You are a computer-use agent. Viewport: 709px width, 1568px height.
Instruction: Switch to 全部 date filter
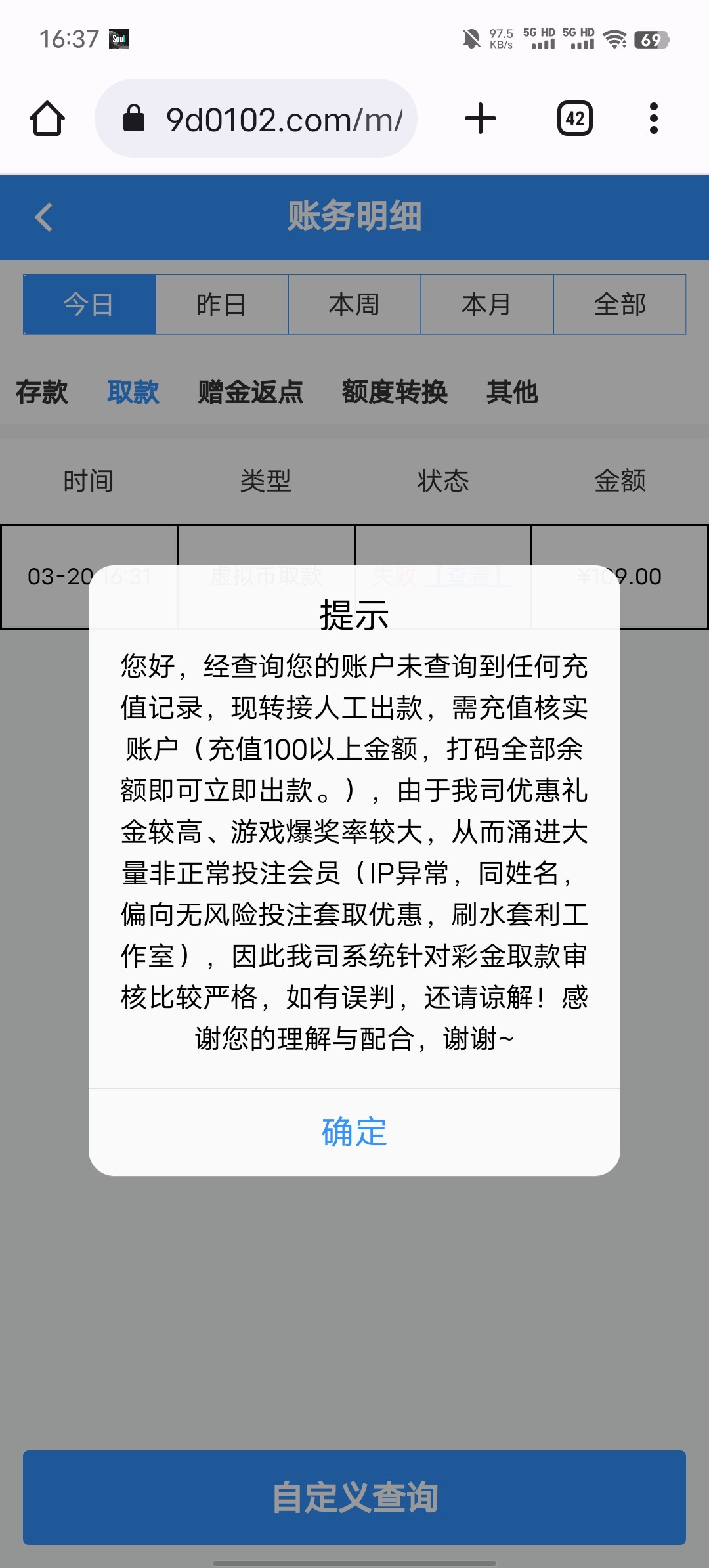click(x=620, y=305)
